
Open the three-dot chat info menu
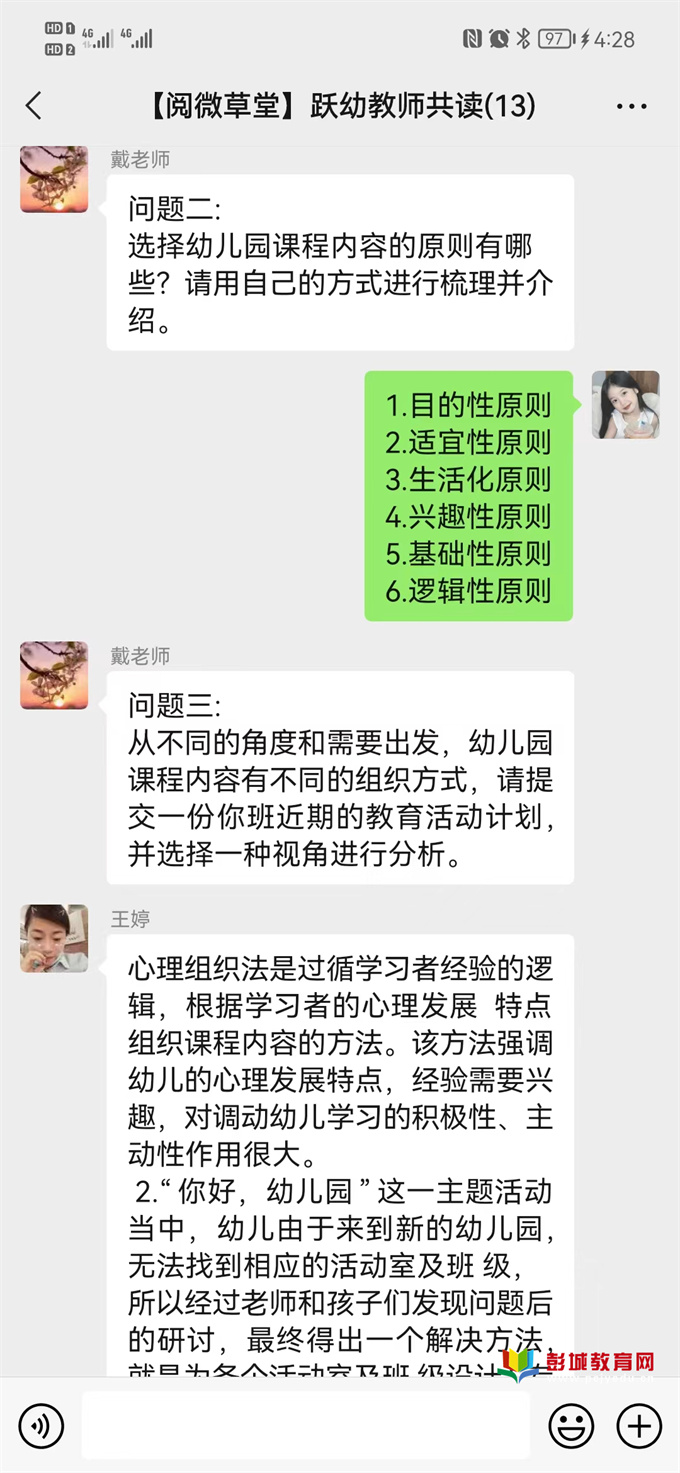(632, 106)
